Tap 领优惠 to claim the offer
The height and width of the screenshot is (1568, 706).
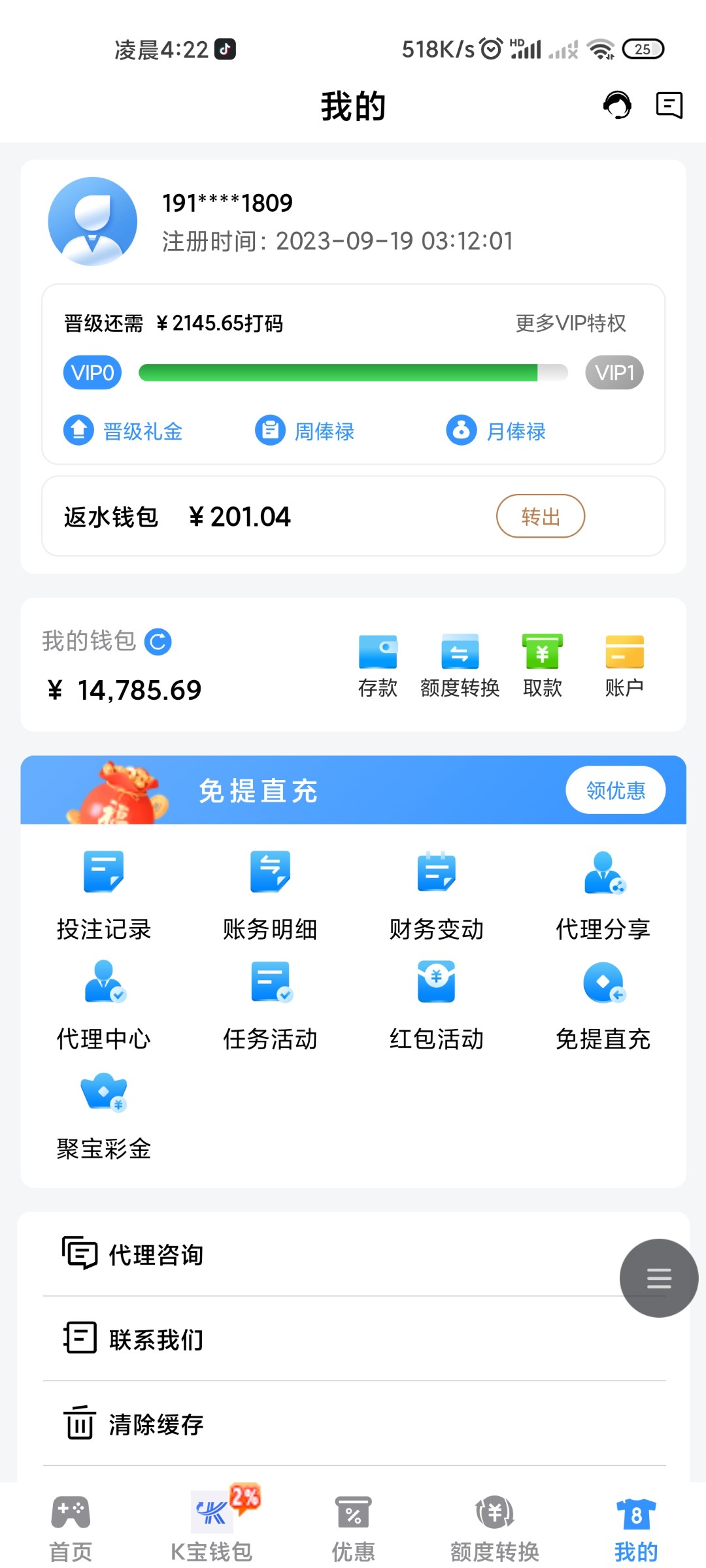tap(614, 790)
